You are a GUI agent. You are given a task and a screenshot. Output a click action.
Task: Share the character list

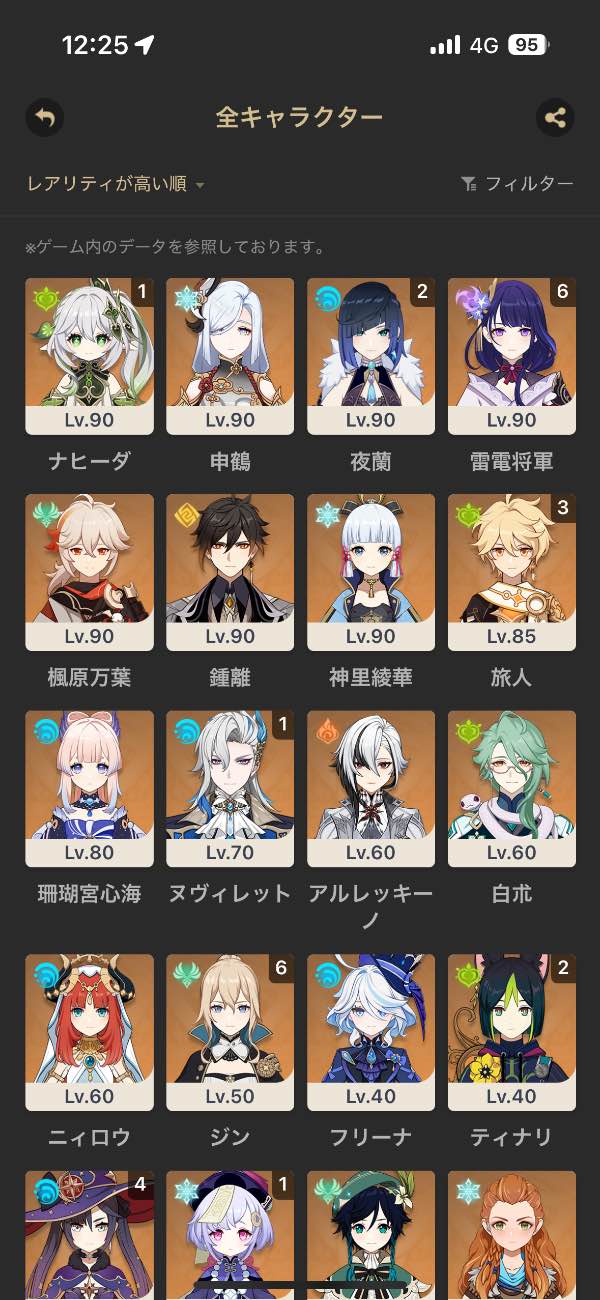555,117
